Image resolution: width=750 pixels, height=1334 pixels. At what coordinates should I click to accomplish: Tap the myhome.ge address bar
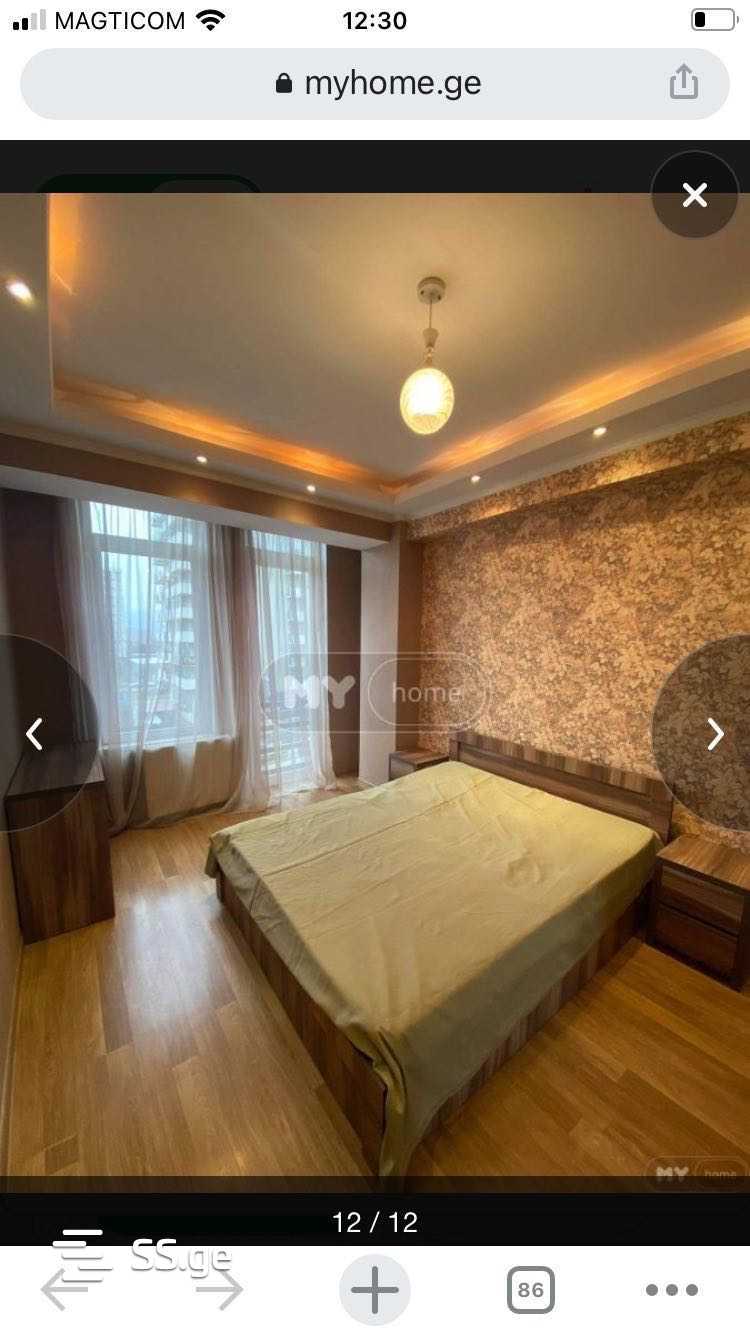[375, 84]
